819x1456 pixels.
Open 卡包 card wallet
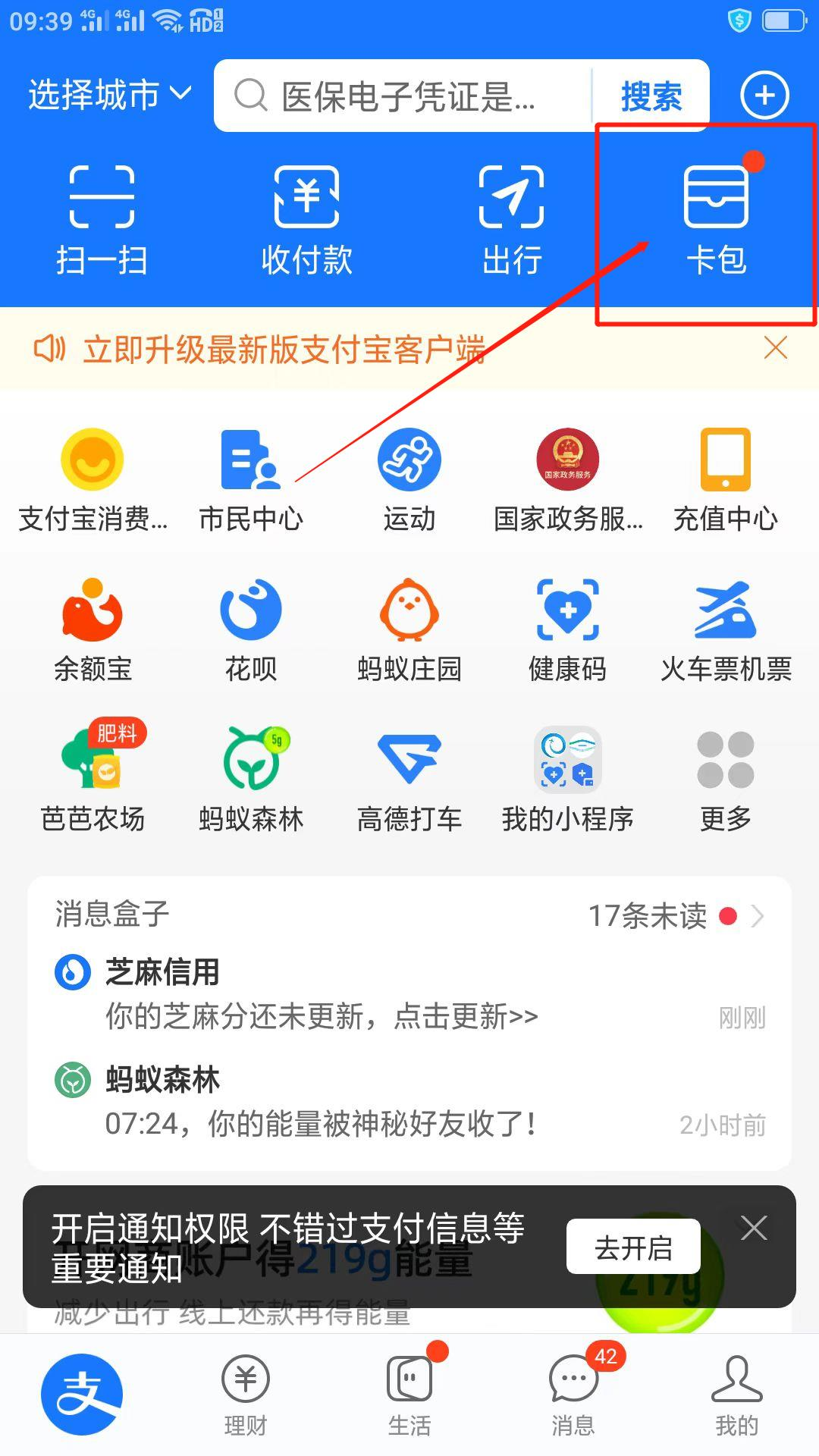point(716,220)
